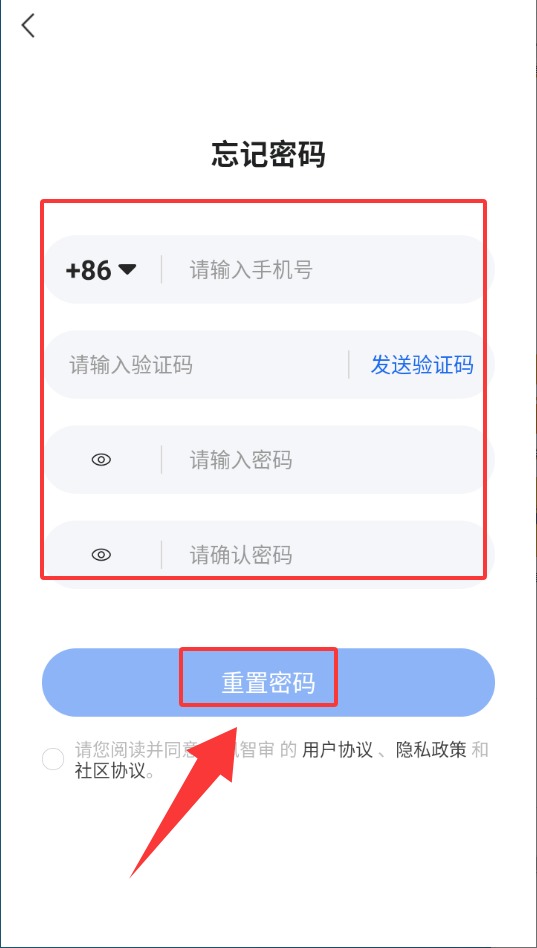Tap 发送验证码 to send the code

click(x=421, y=365)
